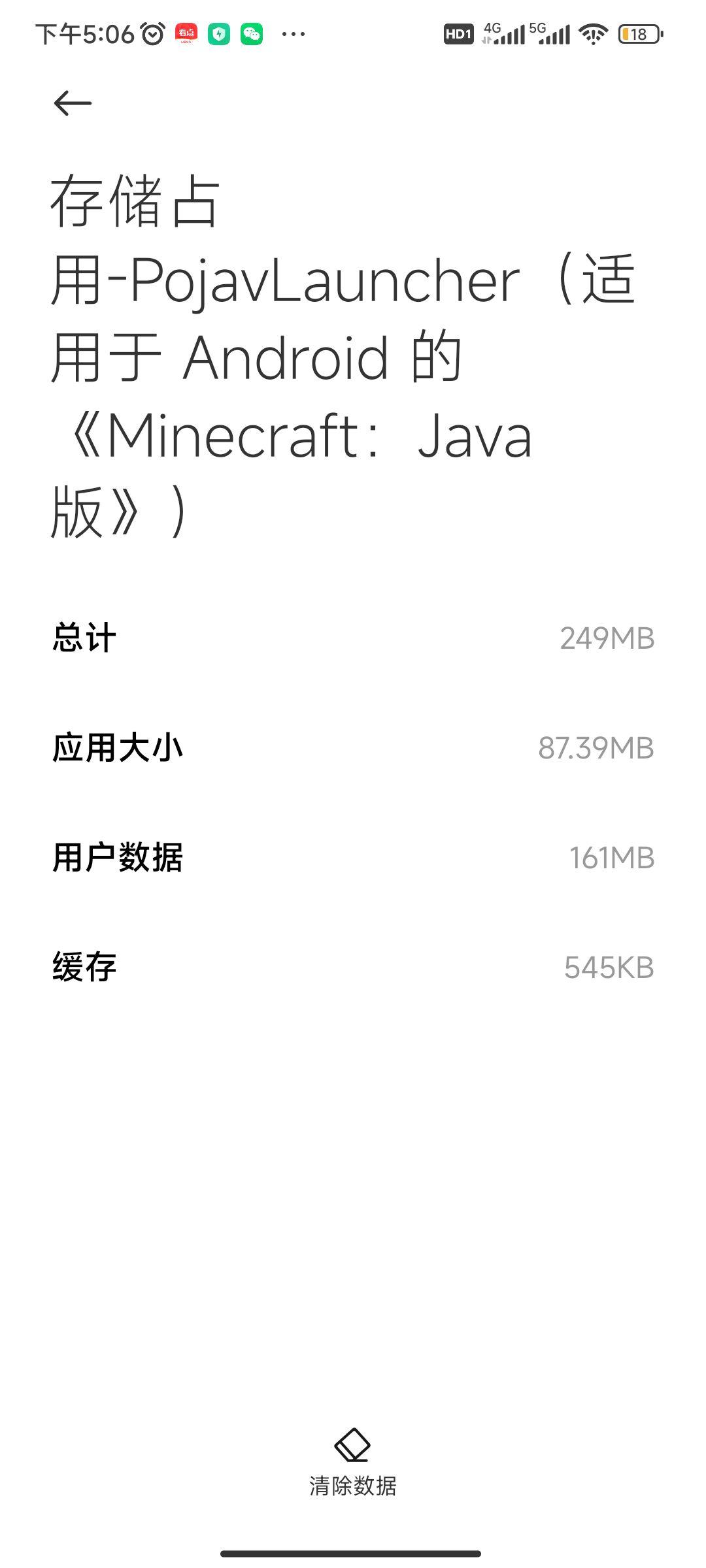Expand the overflow dots in the status bar
Image resolution: width=706 pixels, height=1568 pixels.
(294, 34)
